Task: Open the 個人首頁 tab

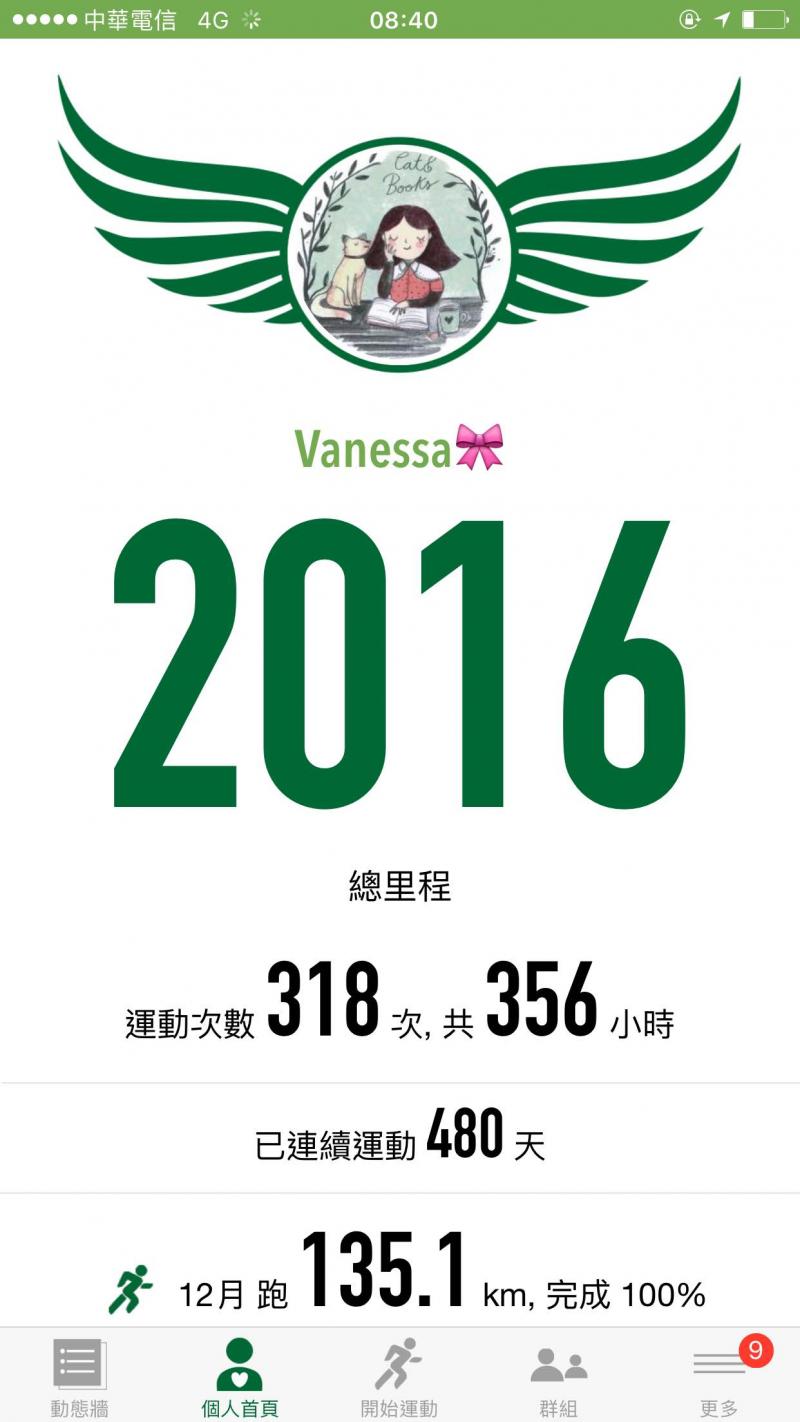Action: tap(239, 1376)
